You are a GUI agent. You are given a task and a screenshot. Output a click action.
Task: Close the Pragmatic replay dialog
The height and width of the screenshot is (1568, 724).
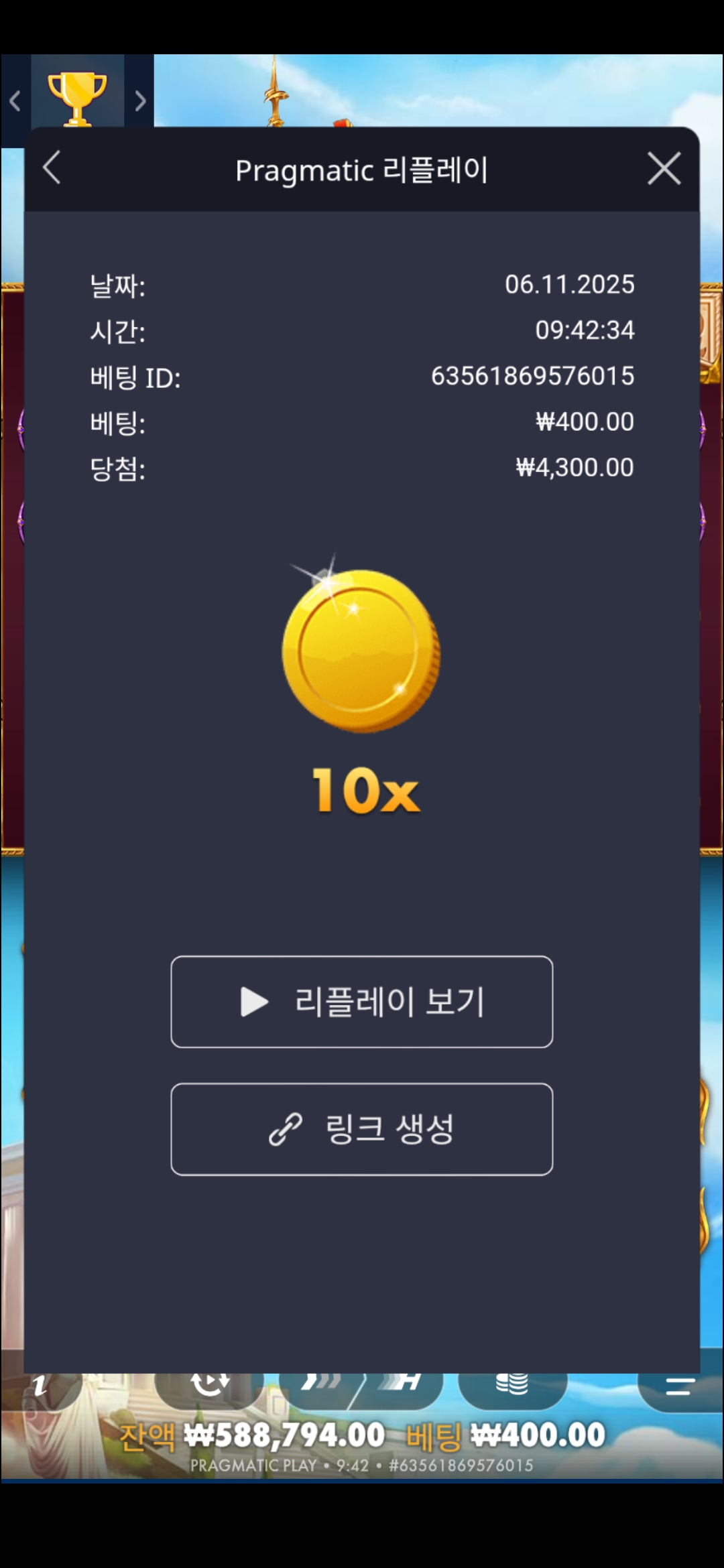coord(664,168)
